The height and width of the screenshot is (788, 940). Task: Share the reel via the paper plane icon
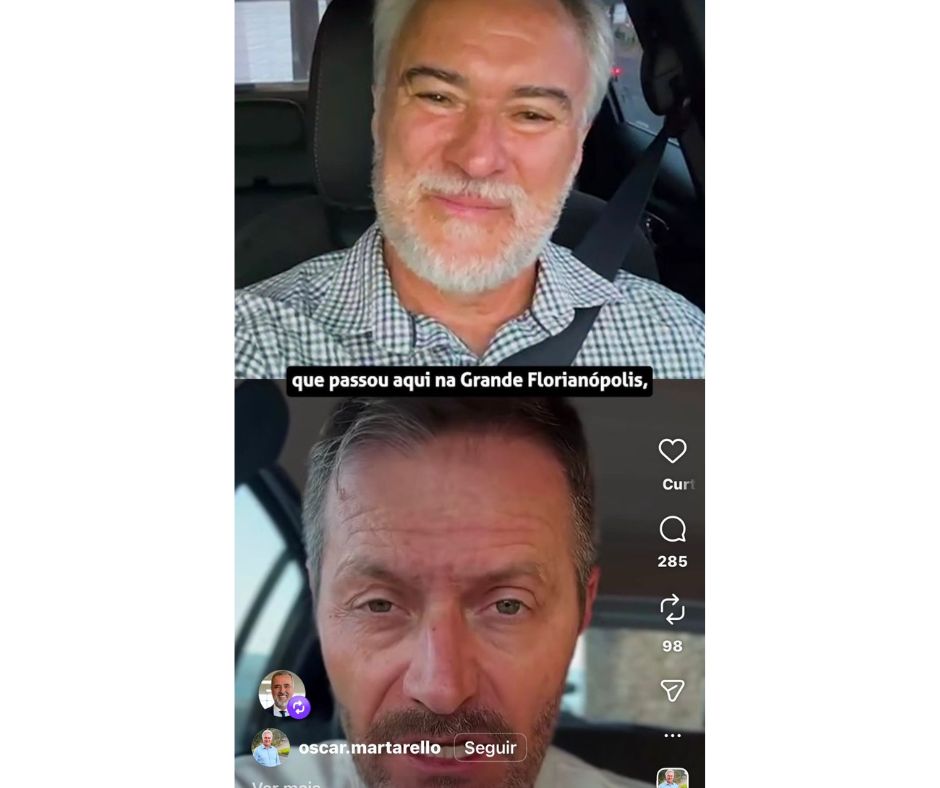(672, 690)
